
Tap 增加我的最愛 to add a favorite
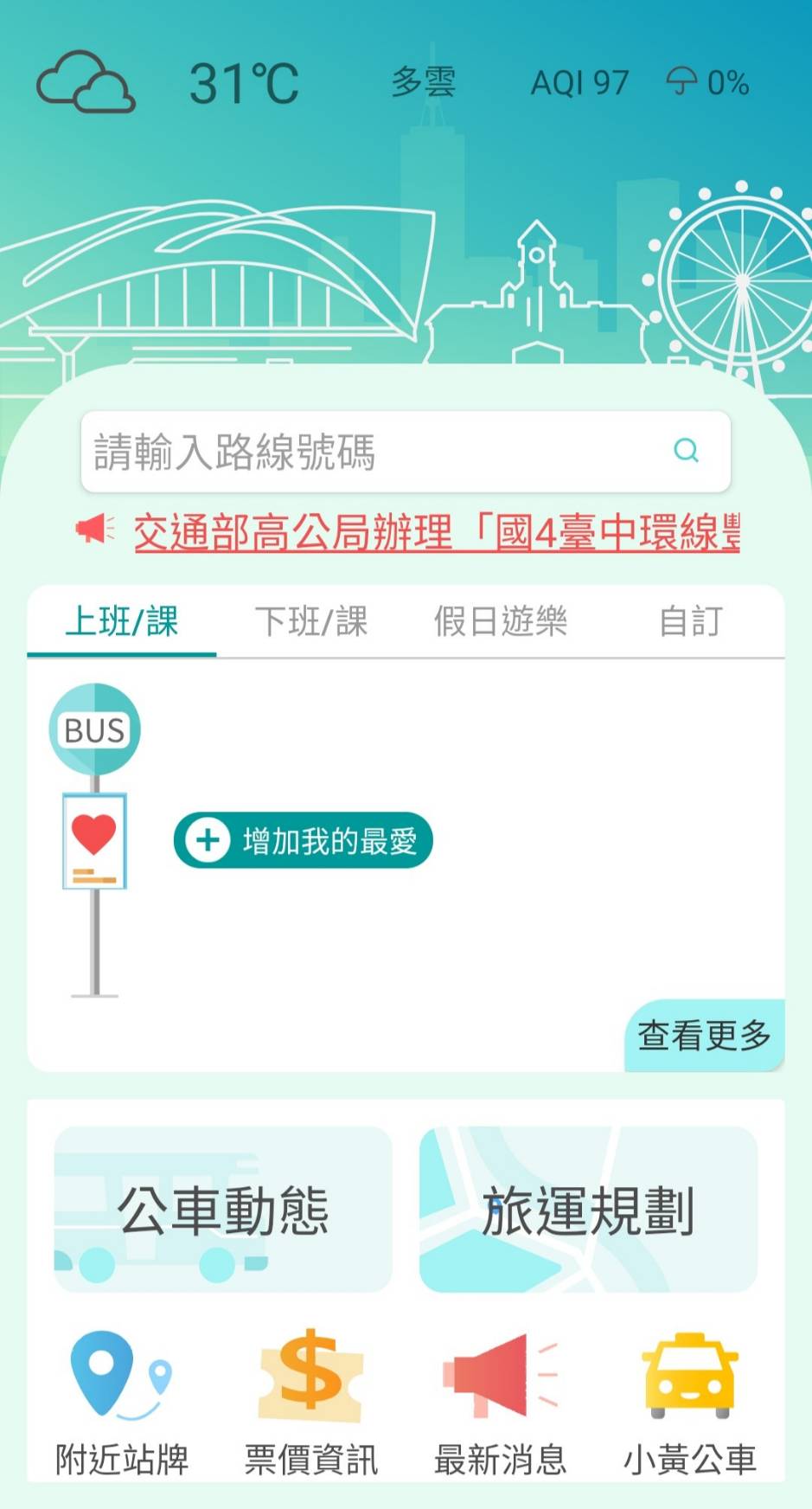(x=304, y=840)
